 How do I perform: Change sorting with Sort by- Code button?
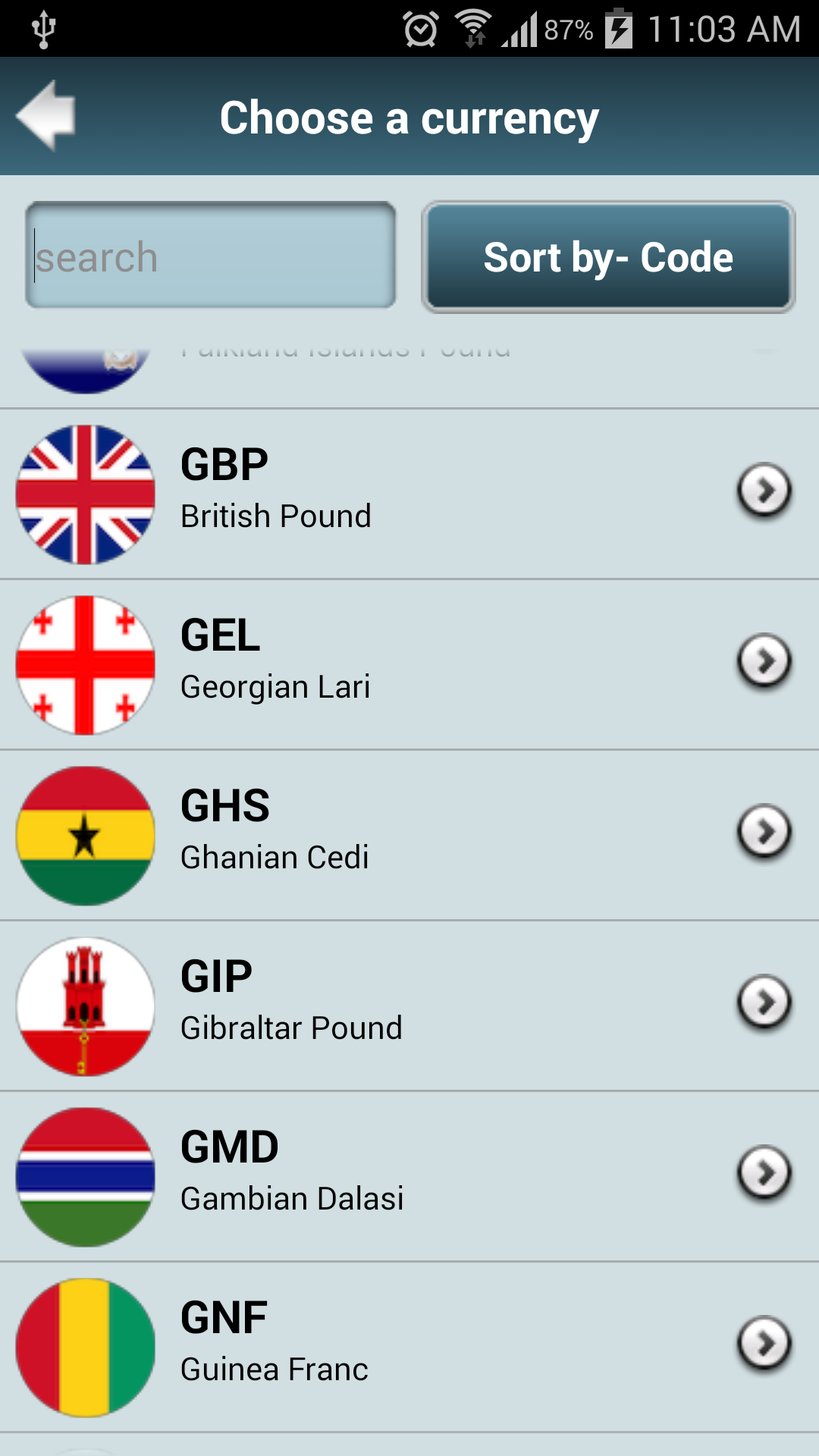[608, 257]
